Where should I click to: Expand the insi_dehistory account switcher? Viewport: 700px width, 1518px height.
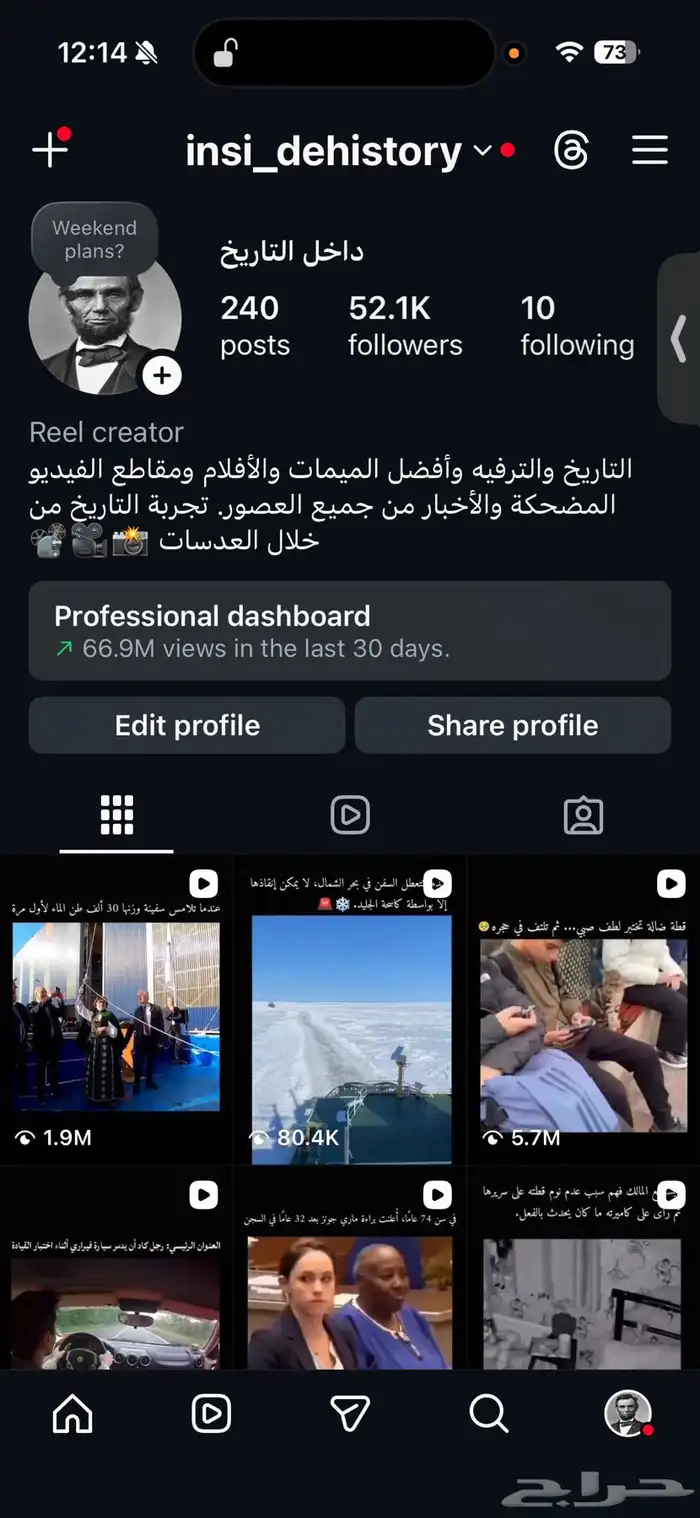click(x=482, y=151)
